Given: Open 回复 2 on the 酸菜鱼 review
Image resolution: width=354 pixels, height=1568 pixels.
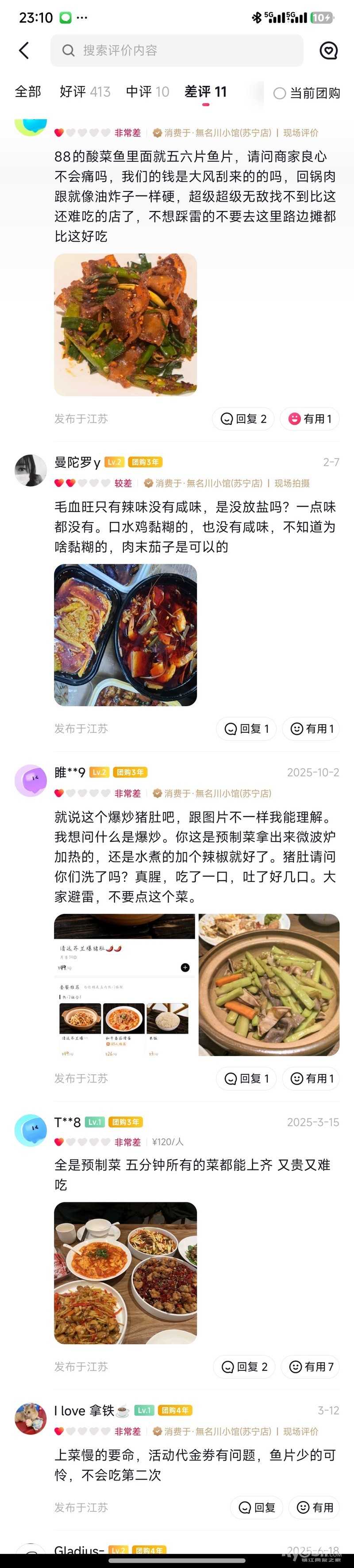Looking at the screenshot, I should tap(243, 419).
